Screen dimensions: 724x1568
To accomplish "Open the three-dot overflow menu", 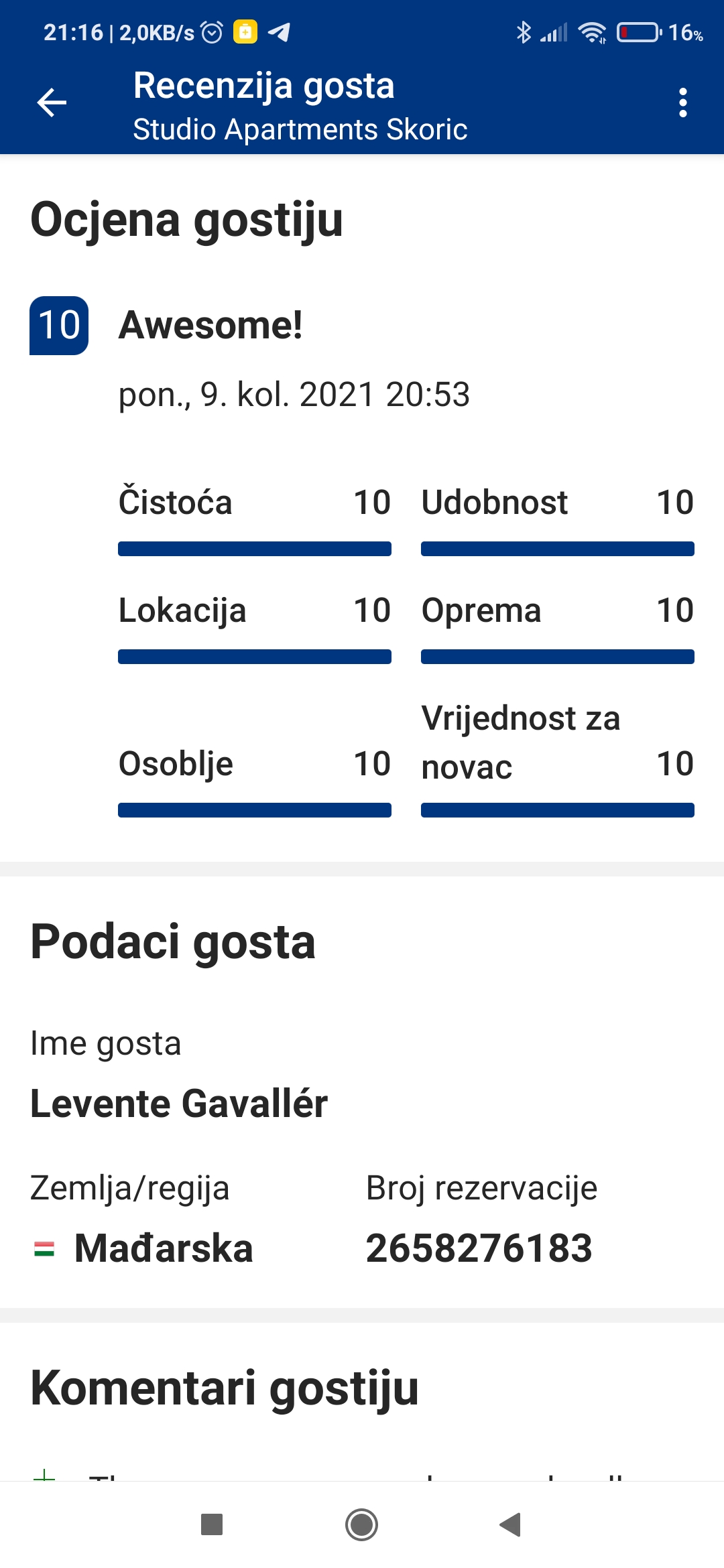I will click(682, 103).
